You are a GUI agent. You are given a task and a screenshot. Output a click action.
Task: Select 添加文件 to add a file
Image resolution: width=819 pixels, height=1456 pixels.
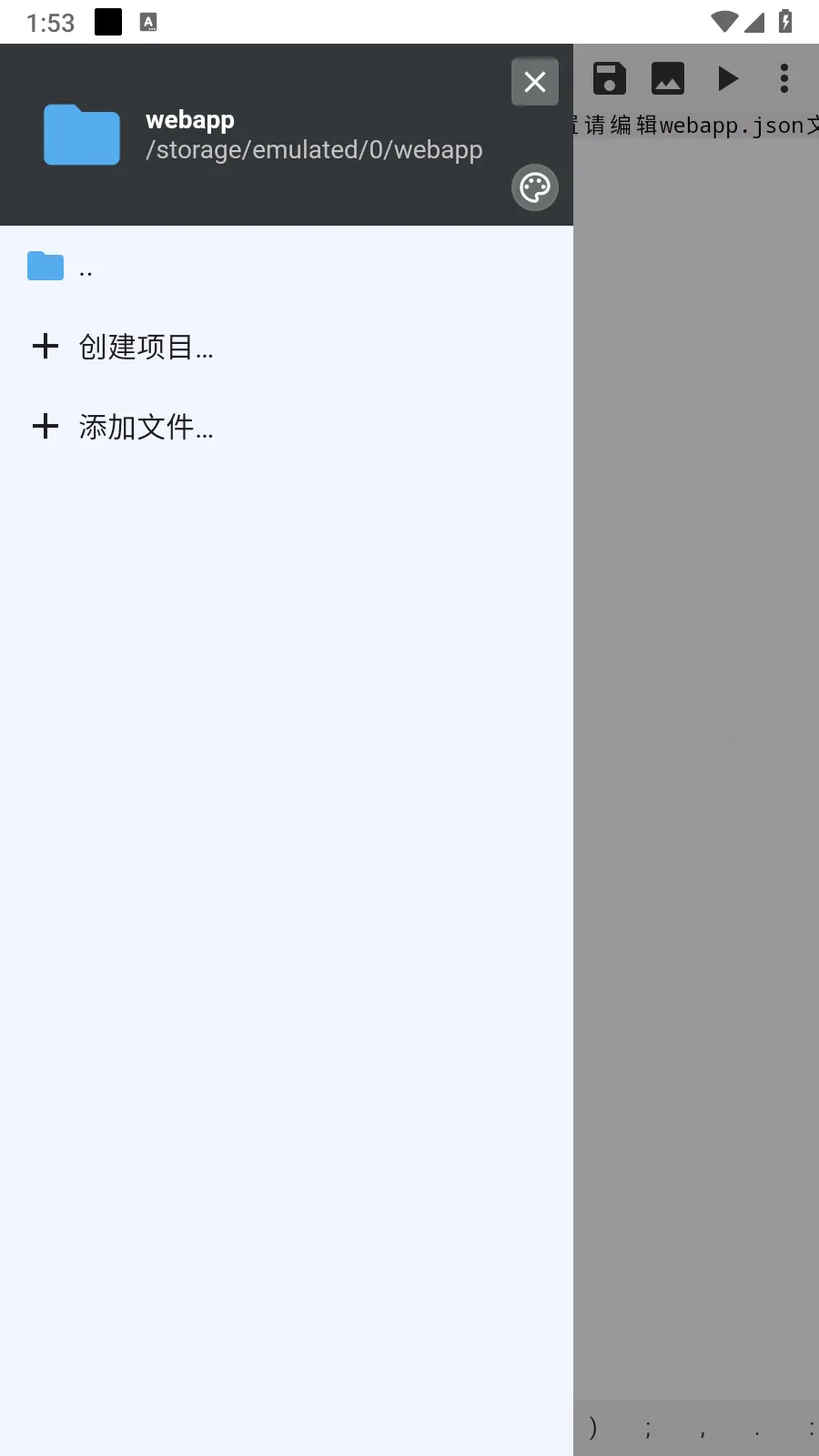pyautogui.click(x=146, y=427)
